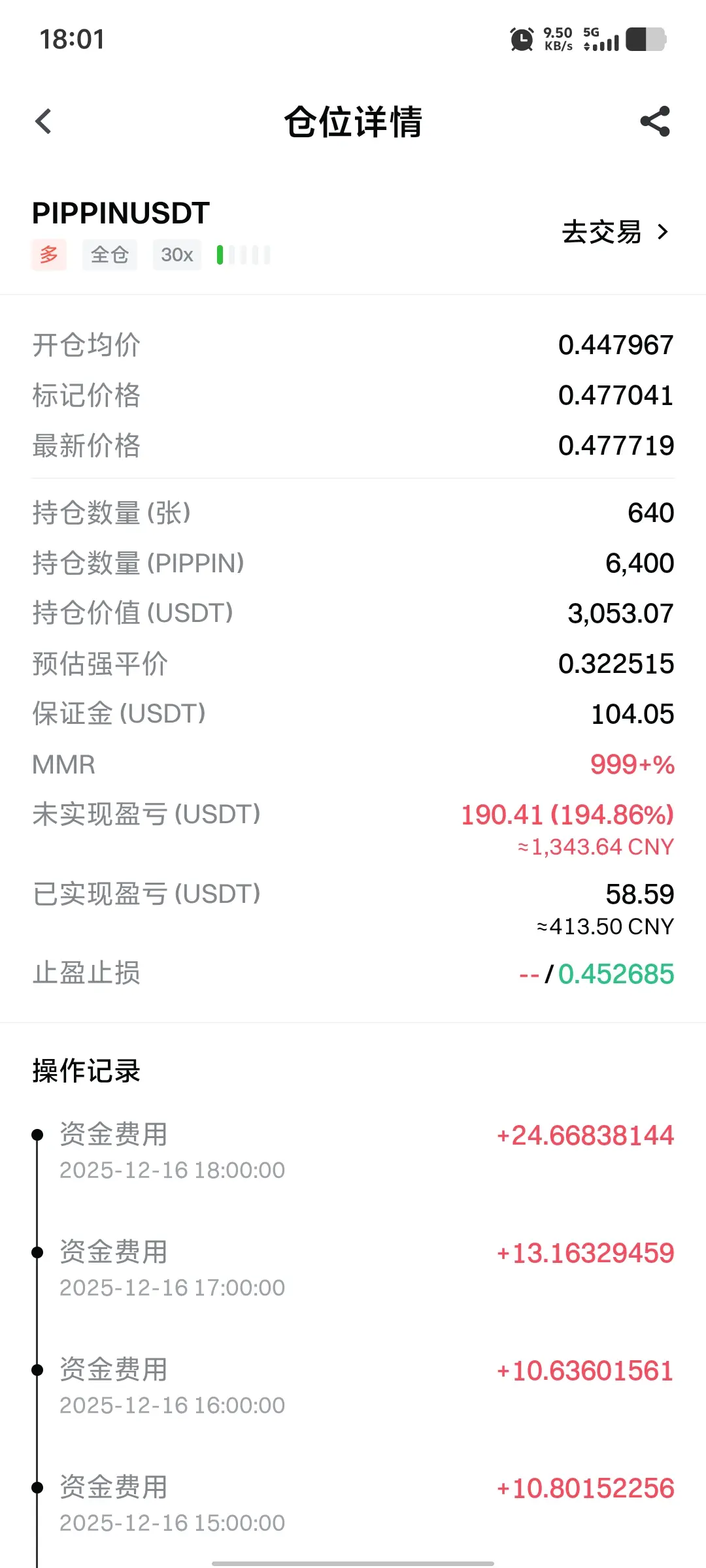
Task: Share this position's details
Action: click(655, 122)
